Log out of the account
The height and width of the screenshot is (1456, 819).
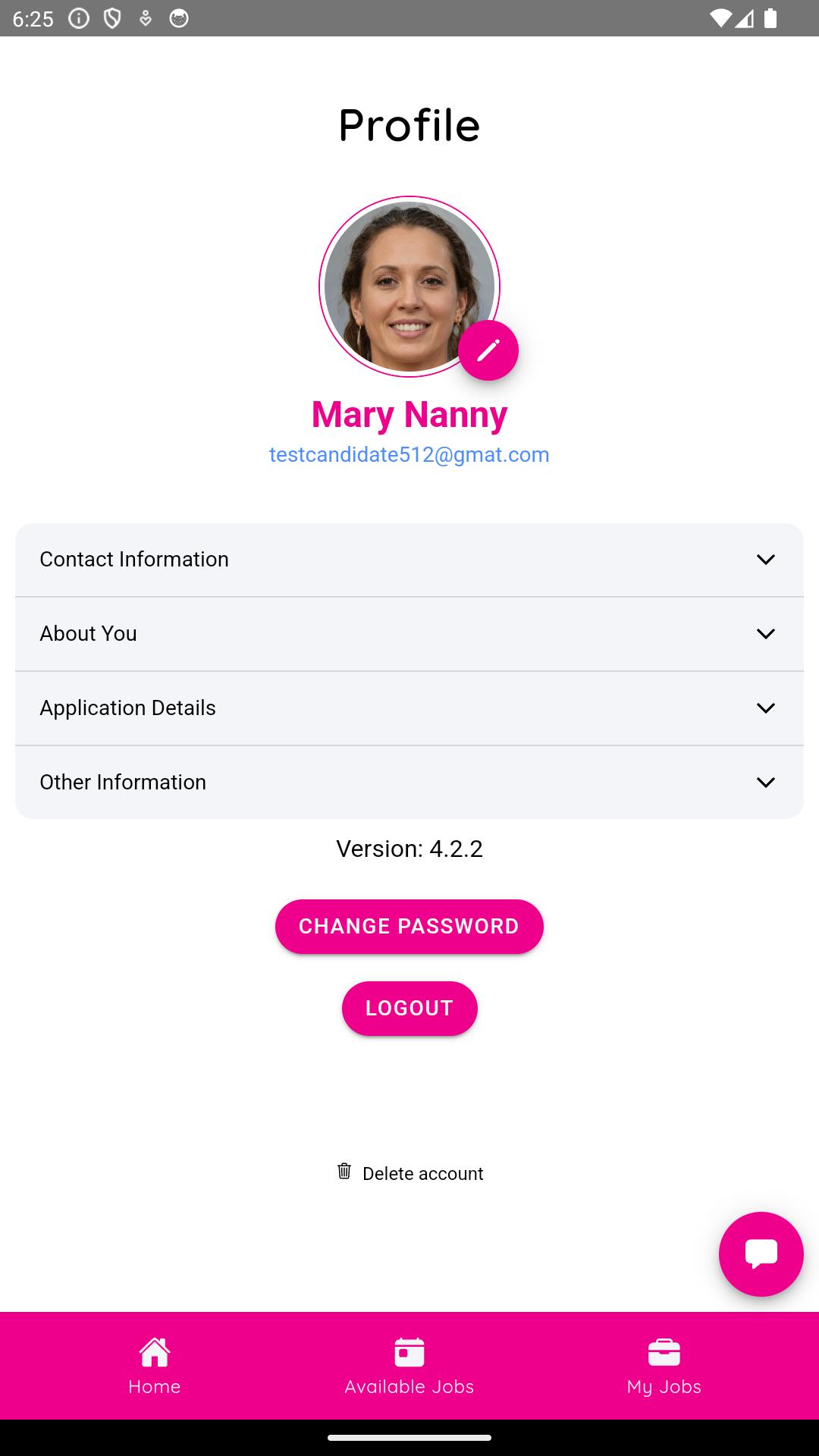click(x=409, y=1009)
